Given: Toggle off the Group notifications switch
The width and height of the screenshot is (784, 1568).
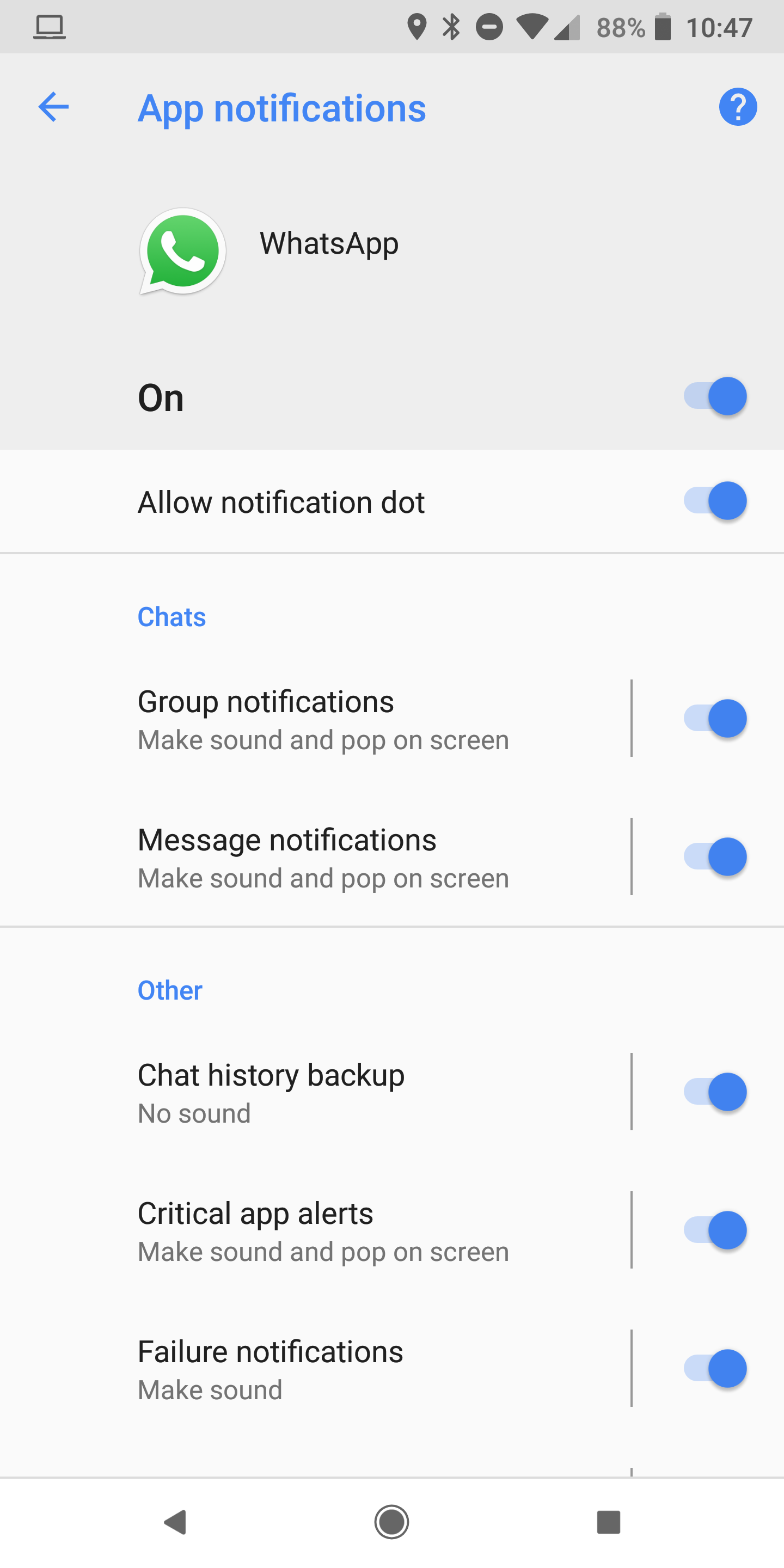Looking at the screenshot, I should 715,719.
